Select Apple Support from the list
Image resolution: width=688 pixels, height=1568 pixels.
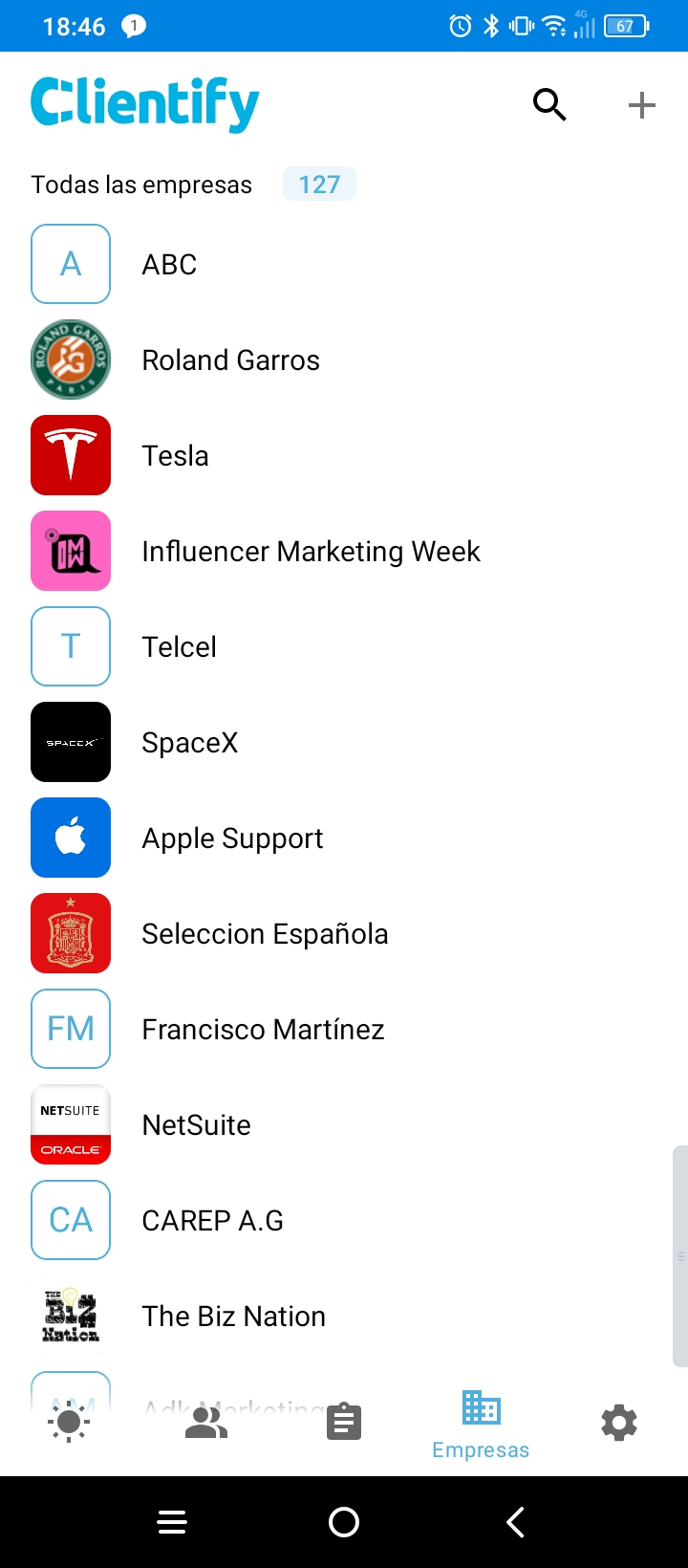[344, 838]
